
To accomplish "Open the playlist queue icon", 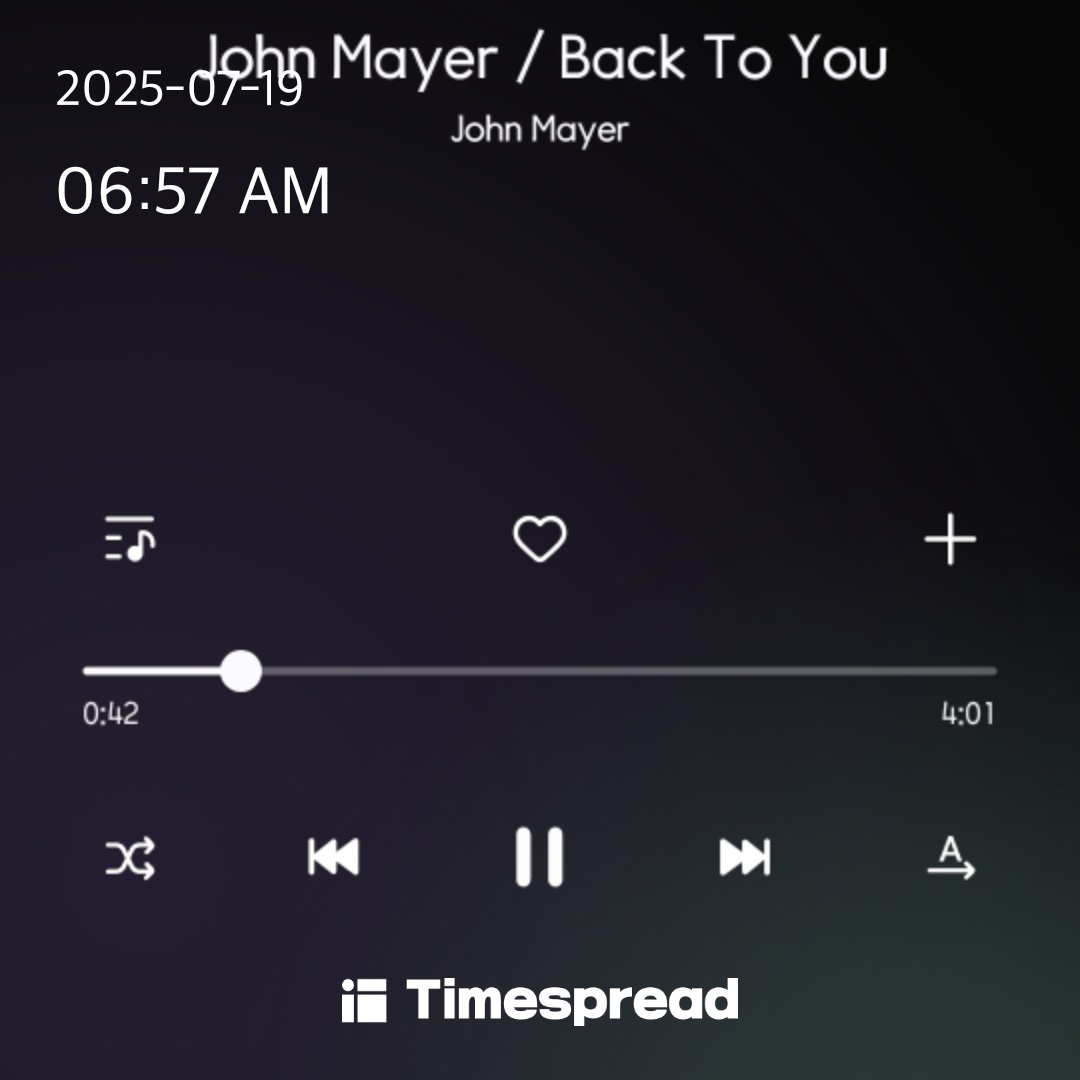I will [129, 538].
